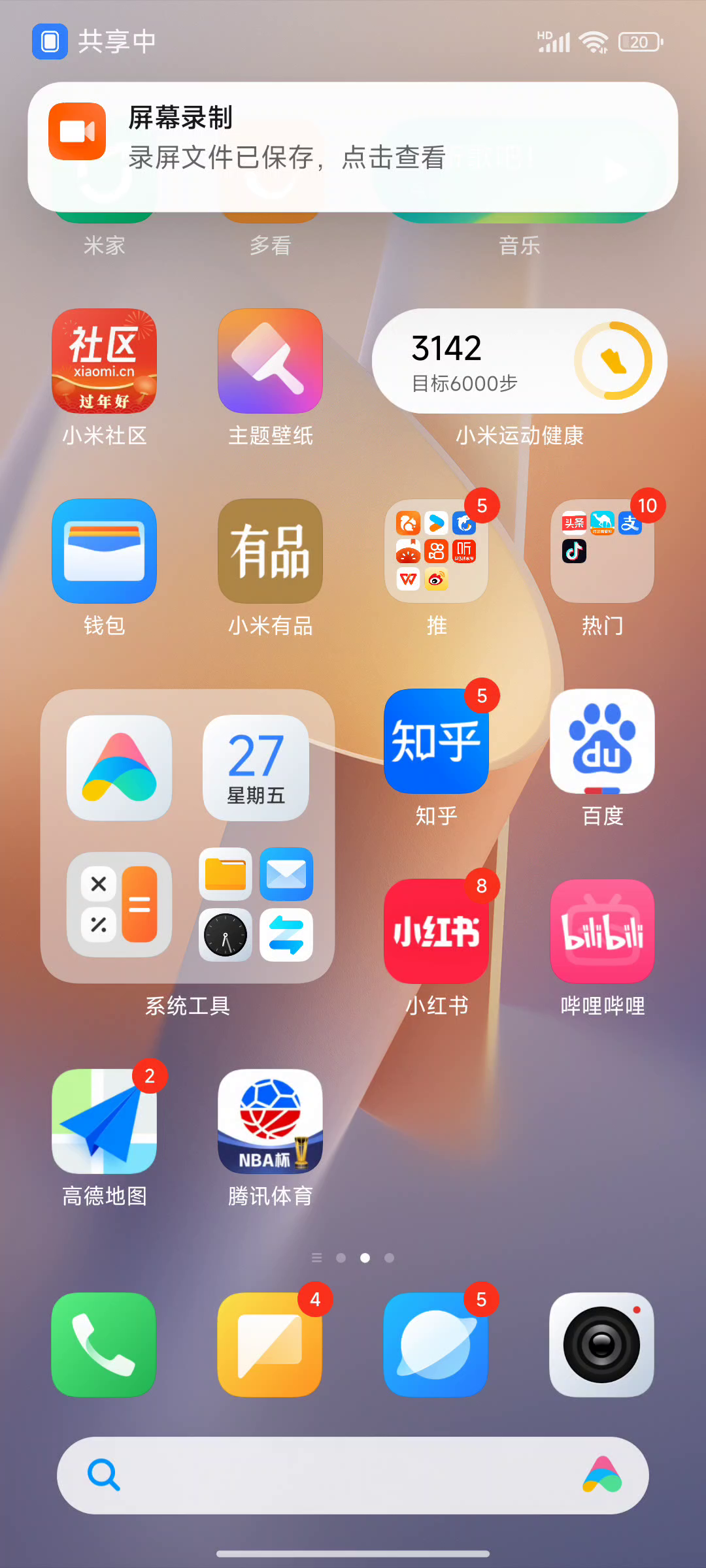The width and height of the screenshot is (706, 1568).
Task: Open the 小米运动健康 step counter widget
Action: coord(519,361)
